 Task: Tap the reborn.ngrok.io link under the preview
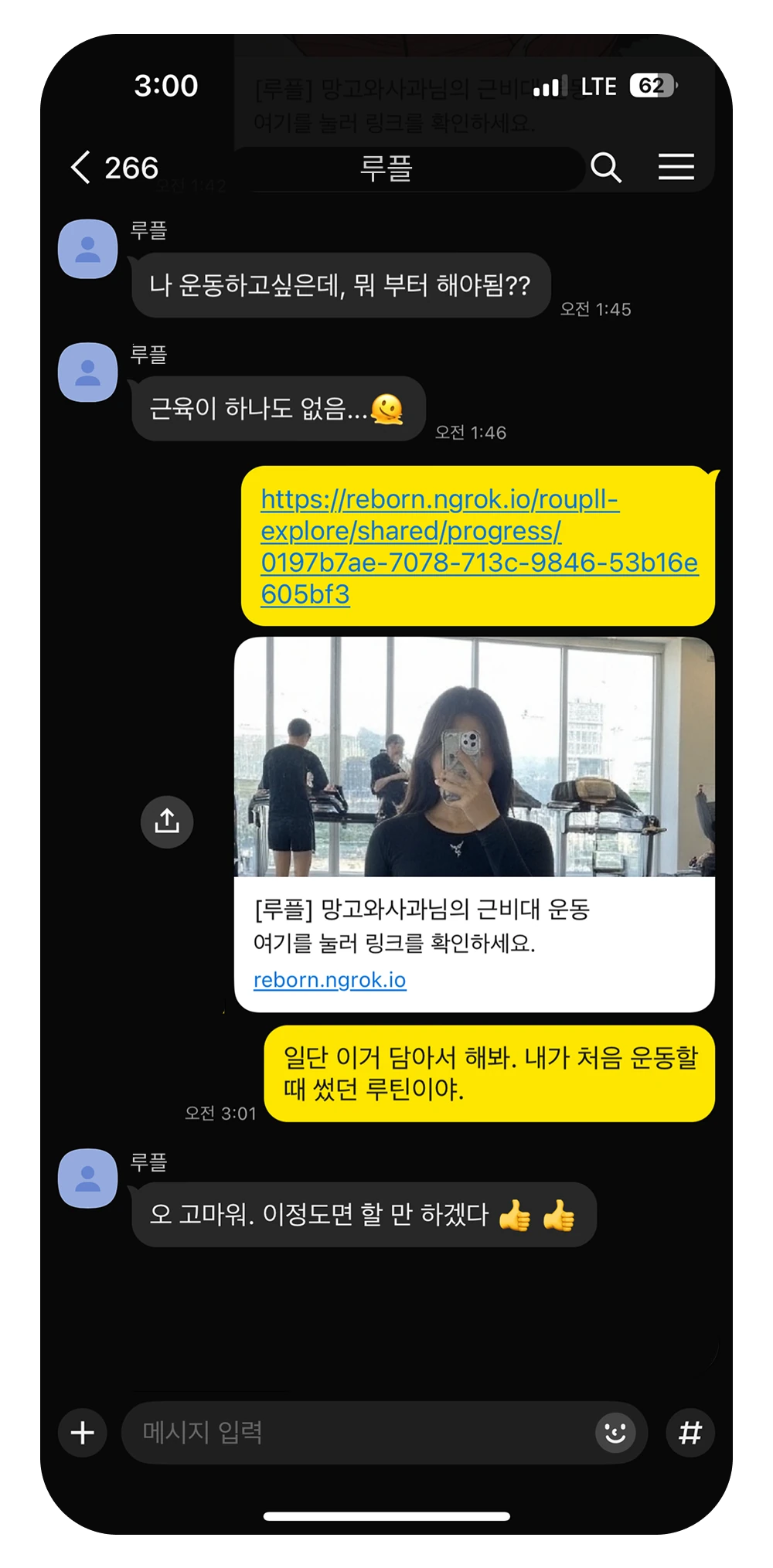[330, 980]
